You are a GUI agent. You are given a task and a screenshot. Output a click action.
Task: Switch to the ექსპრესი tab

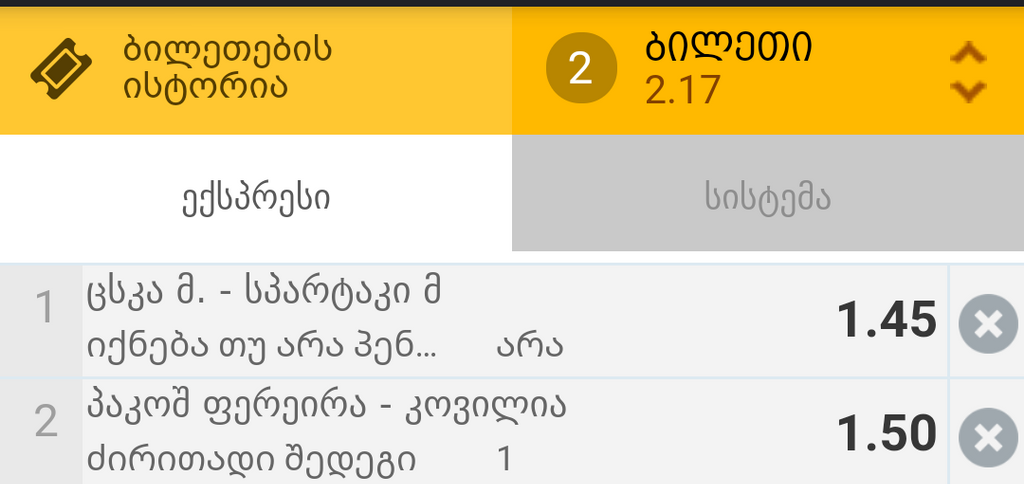pos(255,198)
